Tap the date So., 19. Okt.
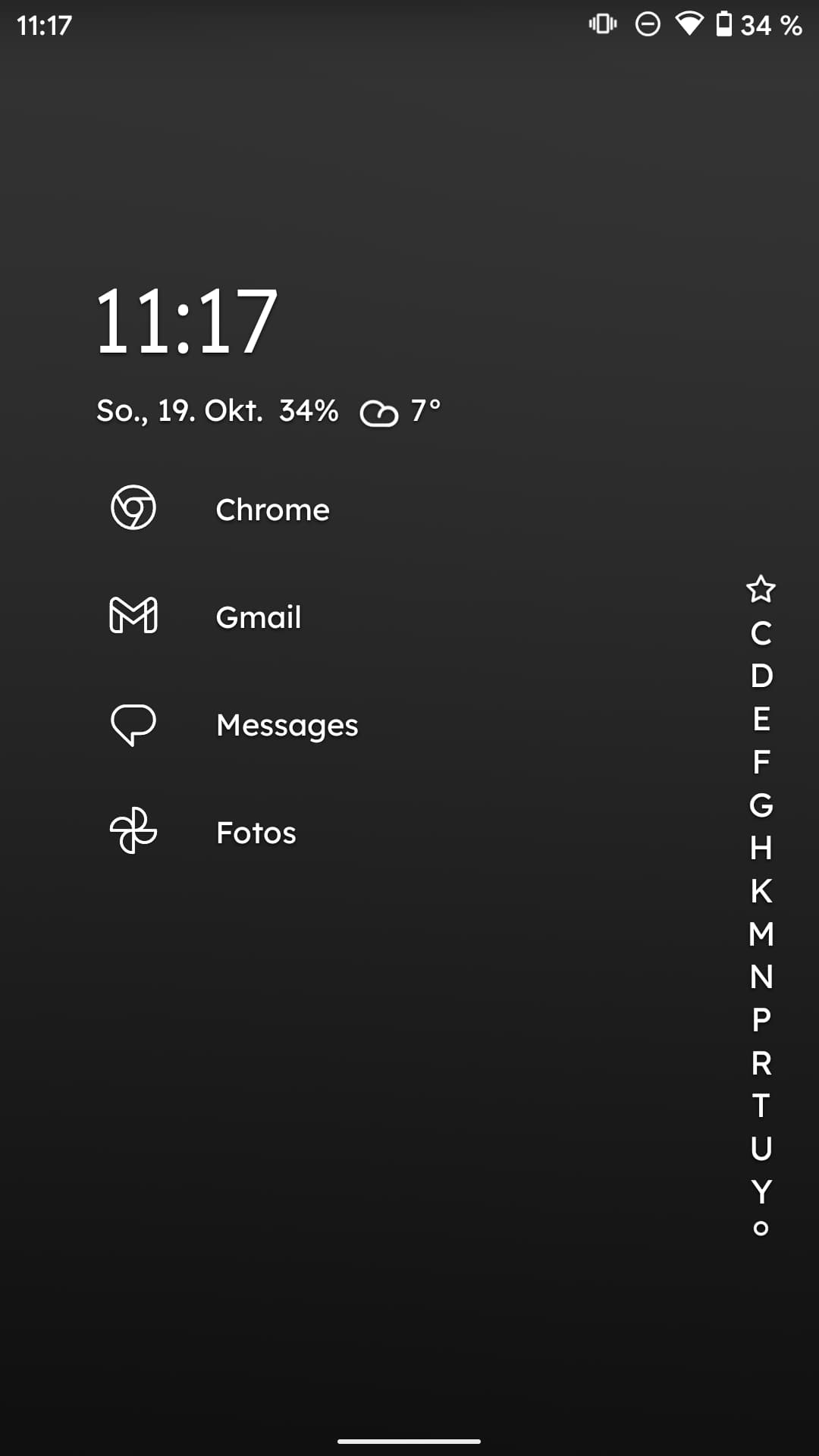 179,411
